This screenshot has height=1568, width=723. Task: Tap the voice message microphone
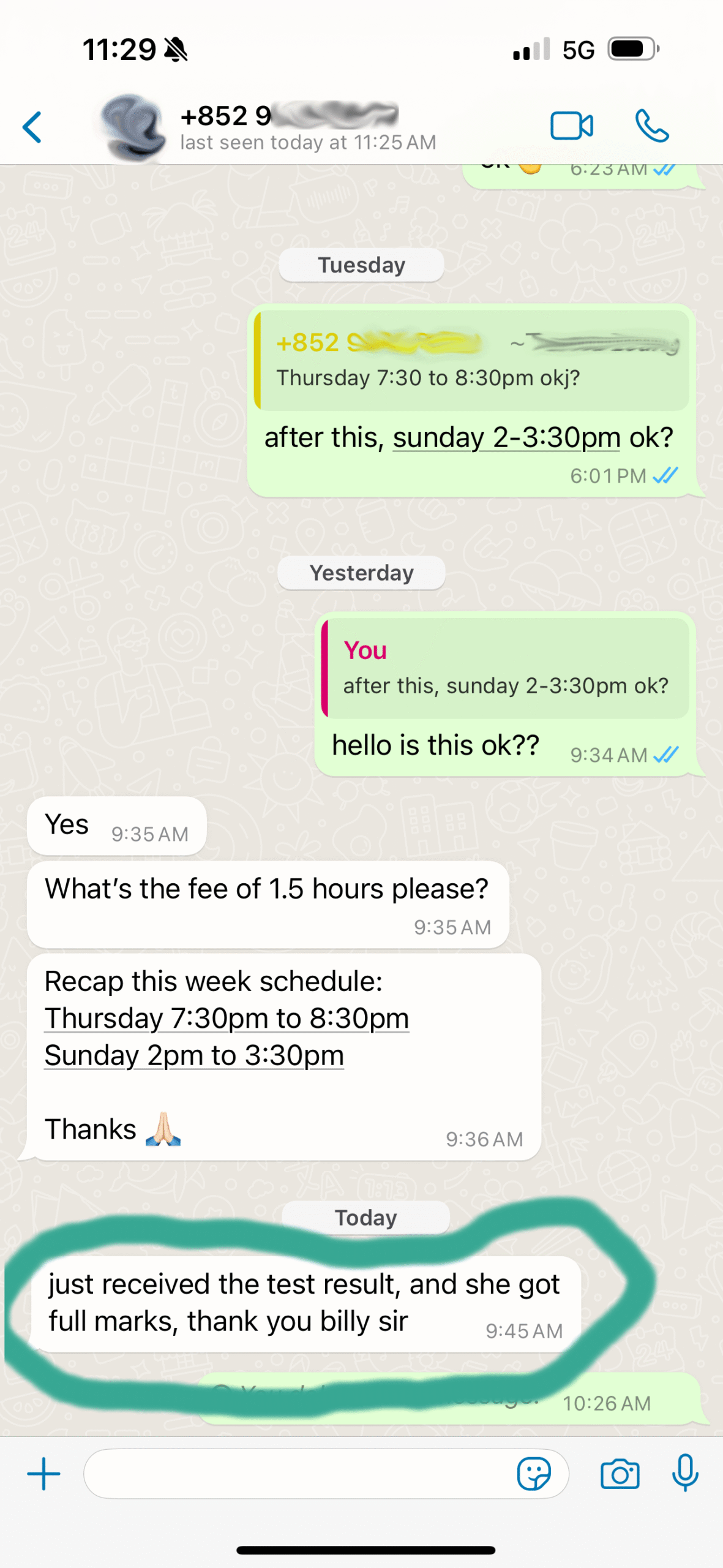click(x=684, y=1472)
